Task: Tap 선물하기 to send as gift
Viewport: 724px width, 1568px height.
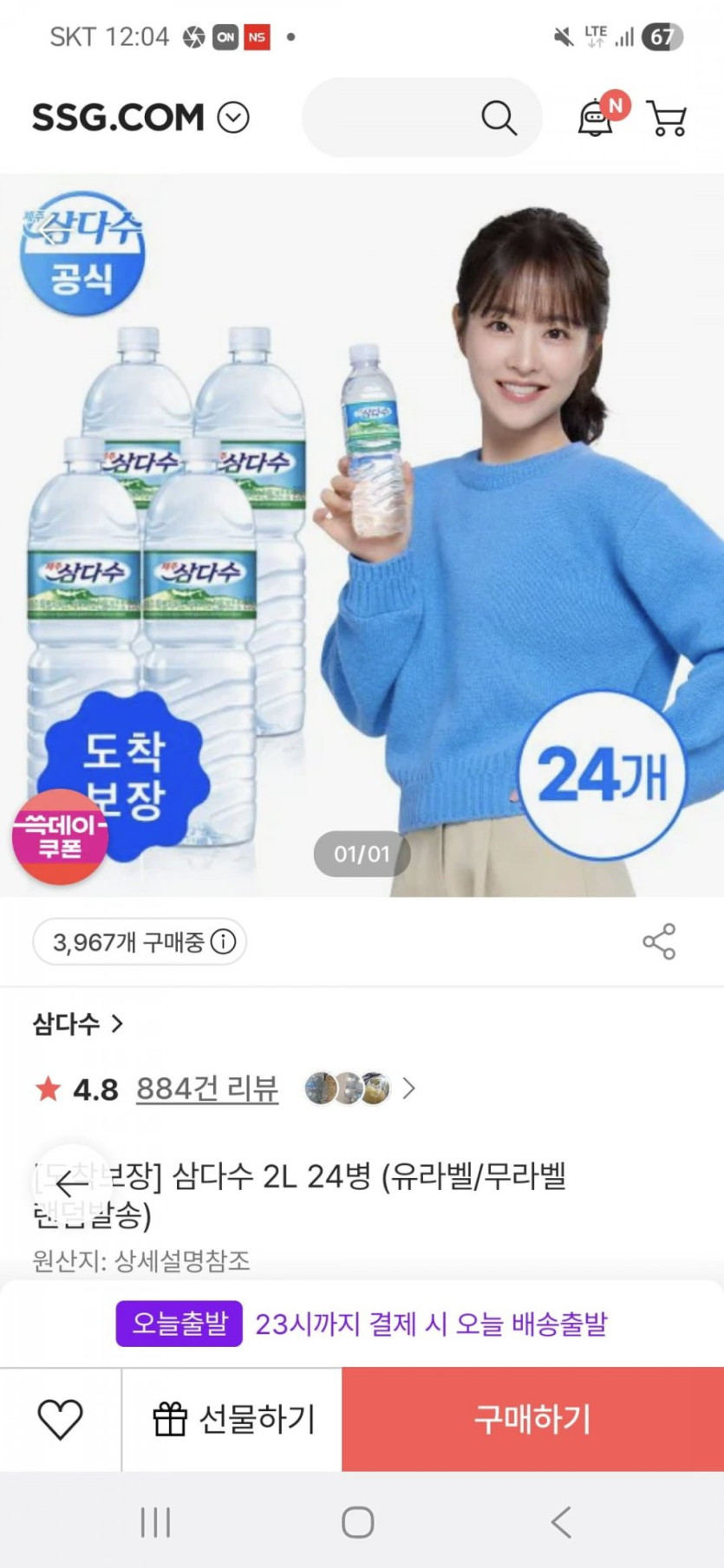Action: tap(232, 1420)
